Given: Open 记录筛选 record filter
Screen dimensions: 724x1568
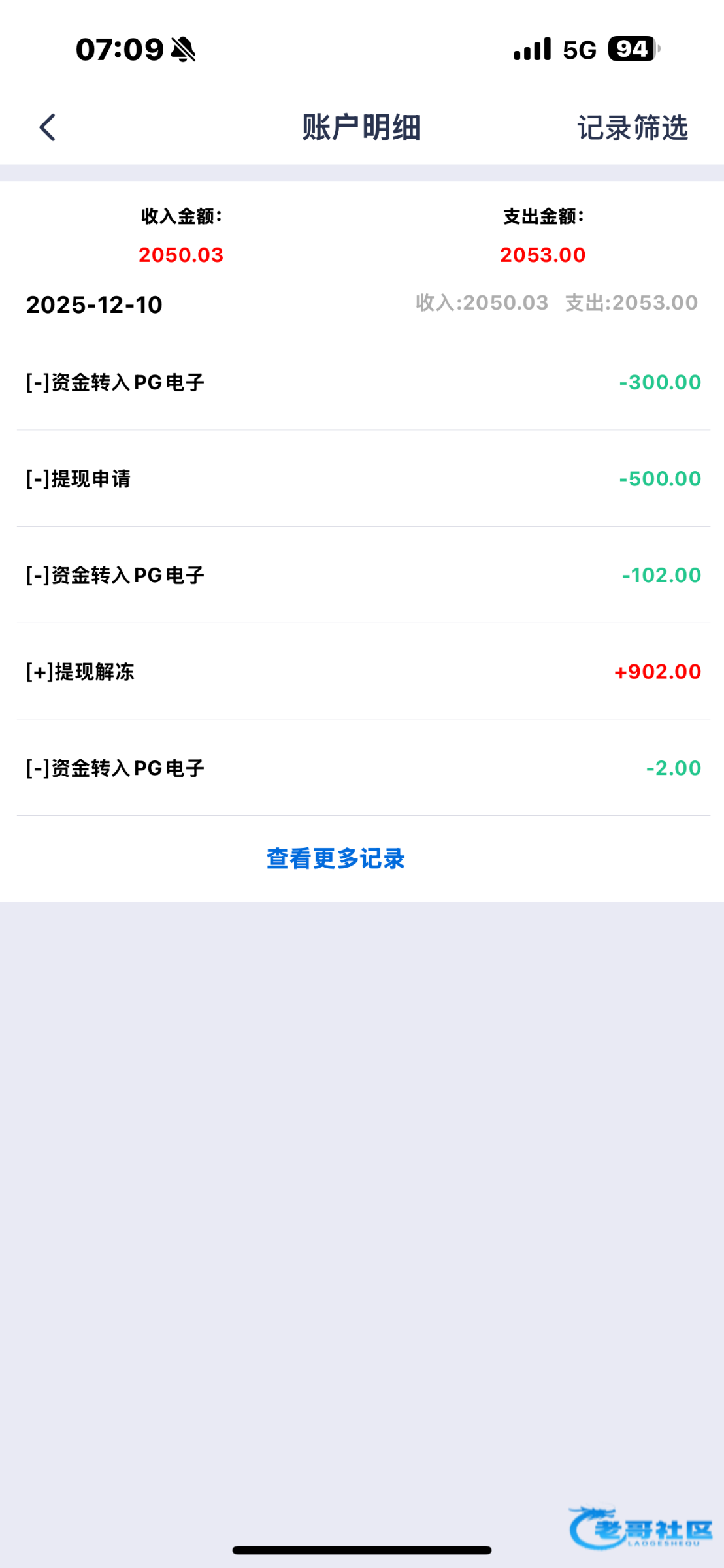Looking at the screenshot, I should [632, 127].
